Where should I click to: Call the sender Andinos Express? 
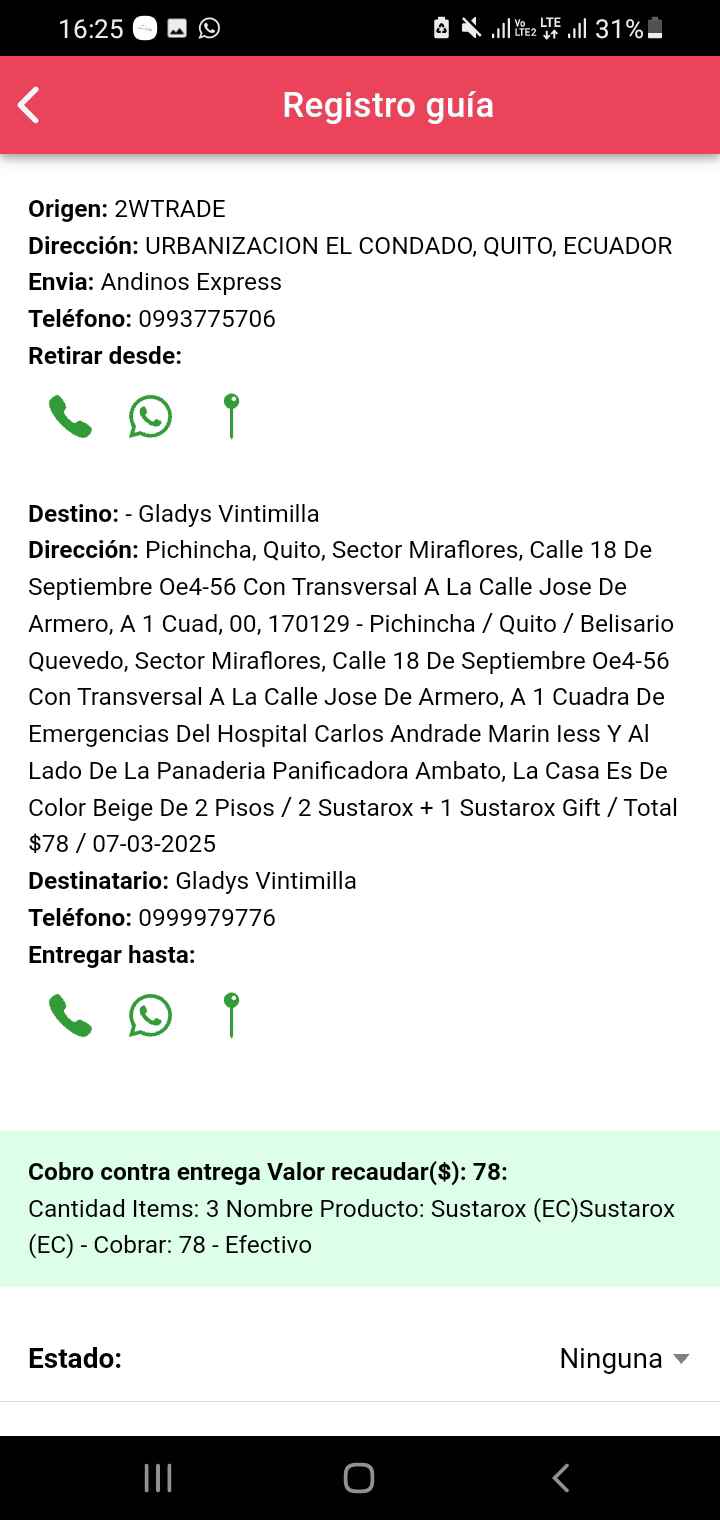pyautogui.click(x=70, y=416)
